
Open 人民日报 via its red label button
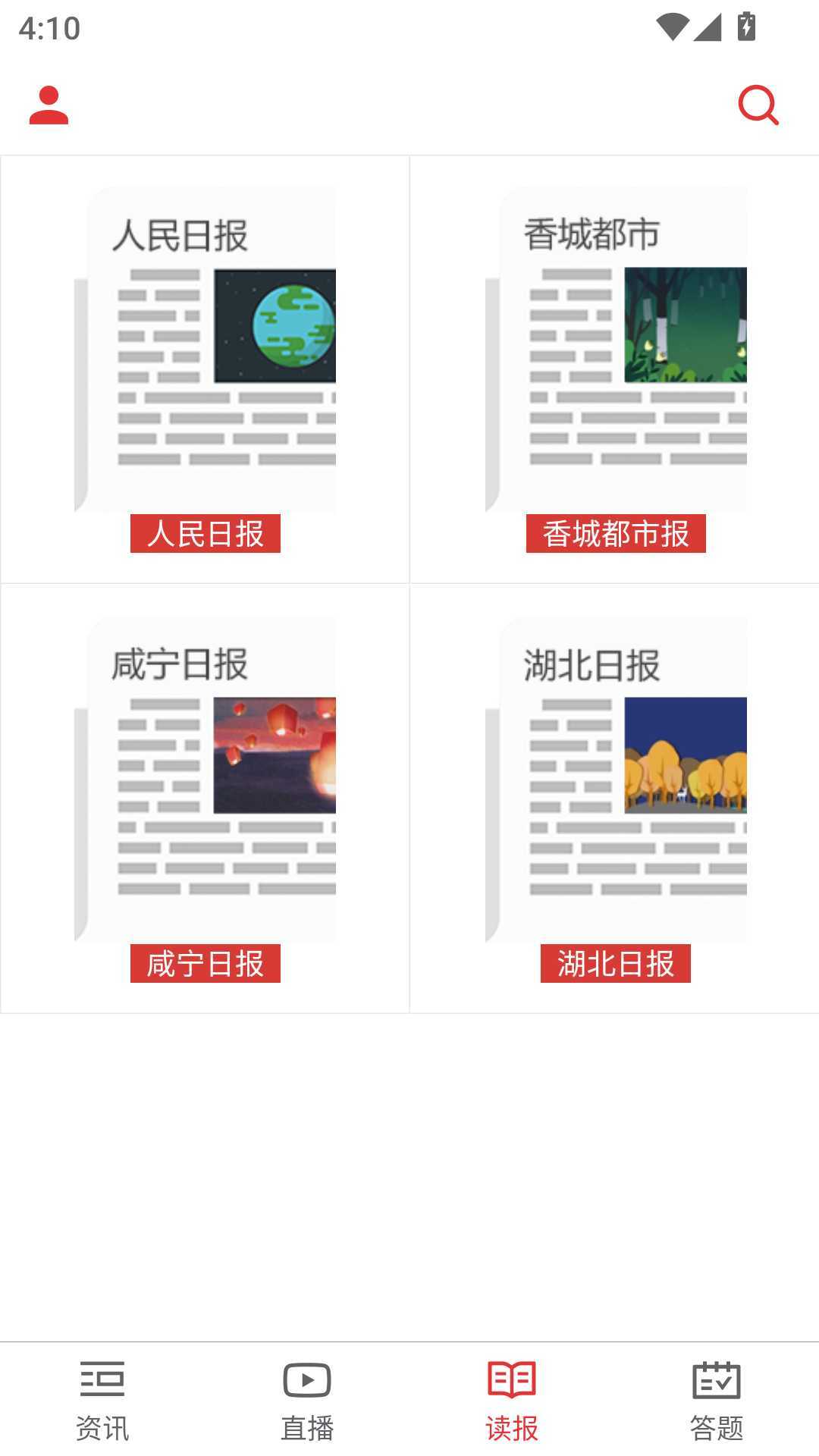click(x=205, y=535)
